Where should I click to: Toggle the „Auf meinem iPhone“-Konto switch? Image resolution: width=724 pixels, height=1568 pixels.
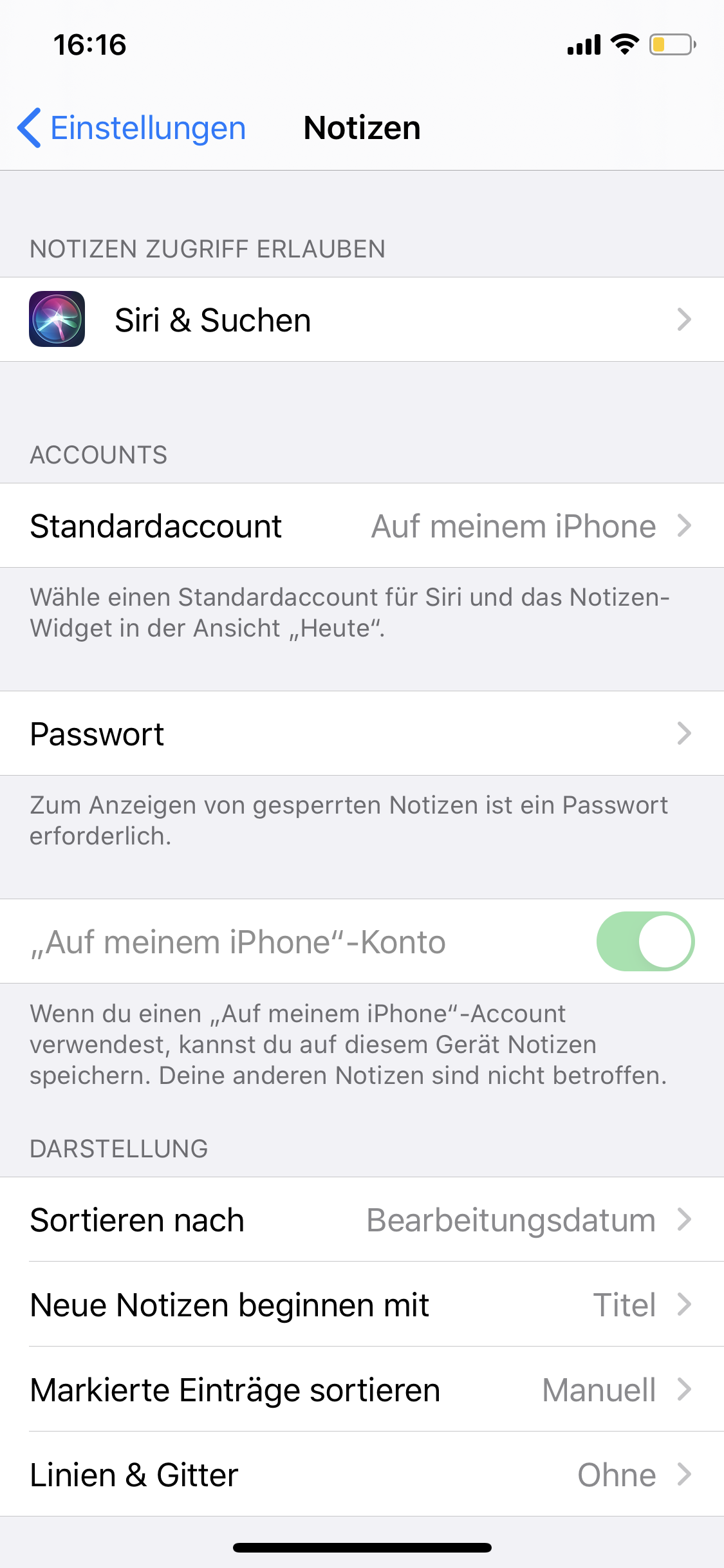point(645,941)
